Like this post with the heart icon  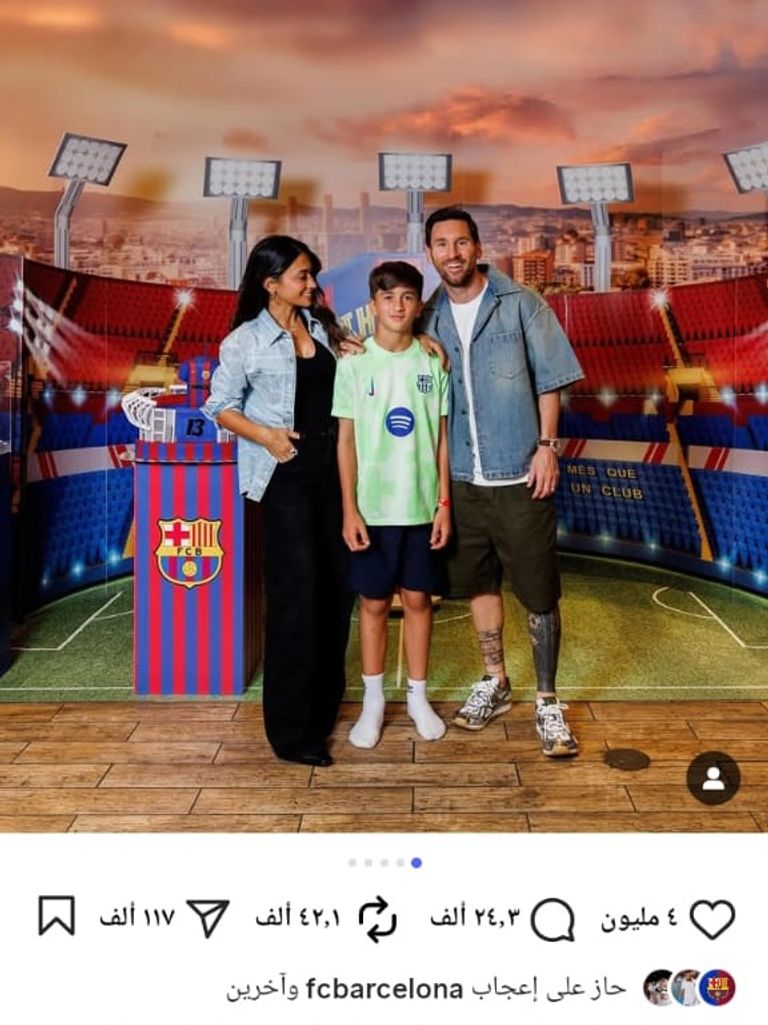(x=712, y=919)
